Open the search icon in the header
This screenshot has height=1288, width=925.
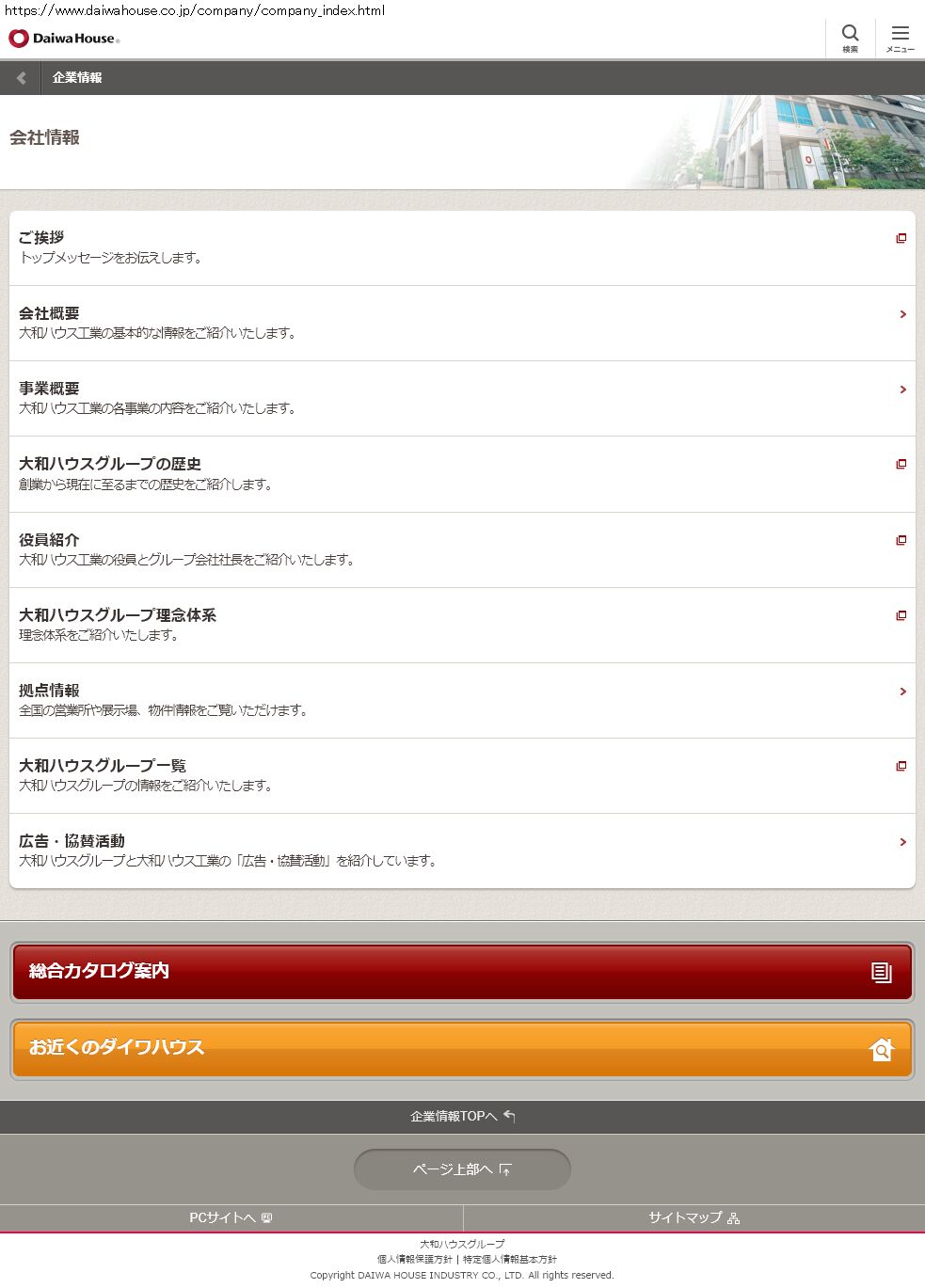(850, 38)
